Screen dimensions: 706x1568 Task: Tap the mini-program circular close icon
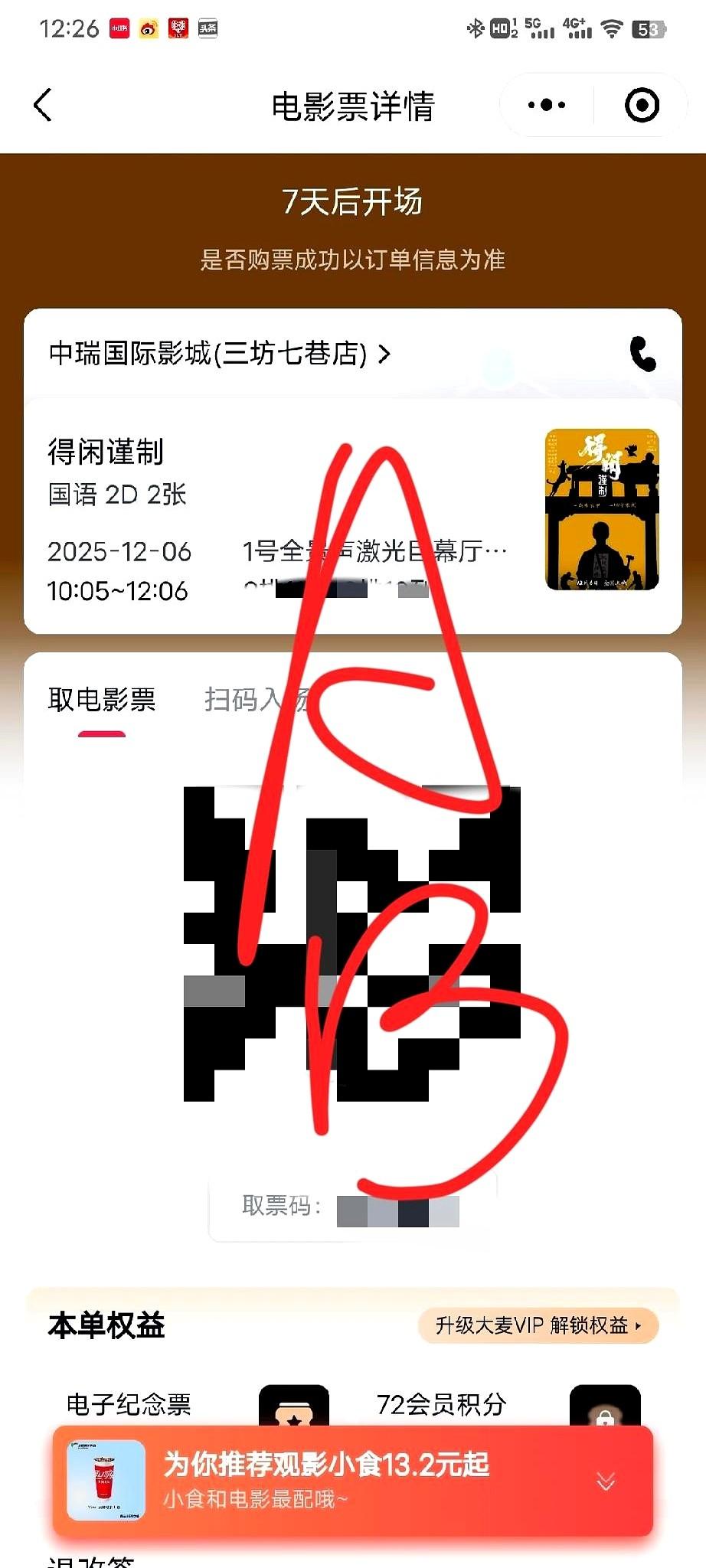(x=640, y=106)
